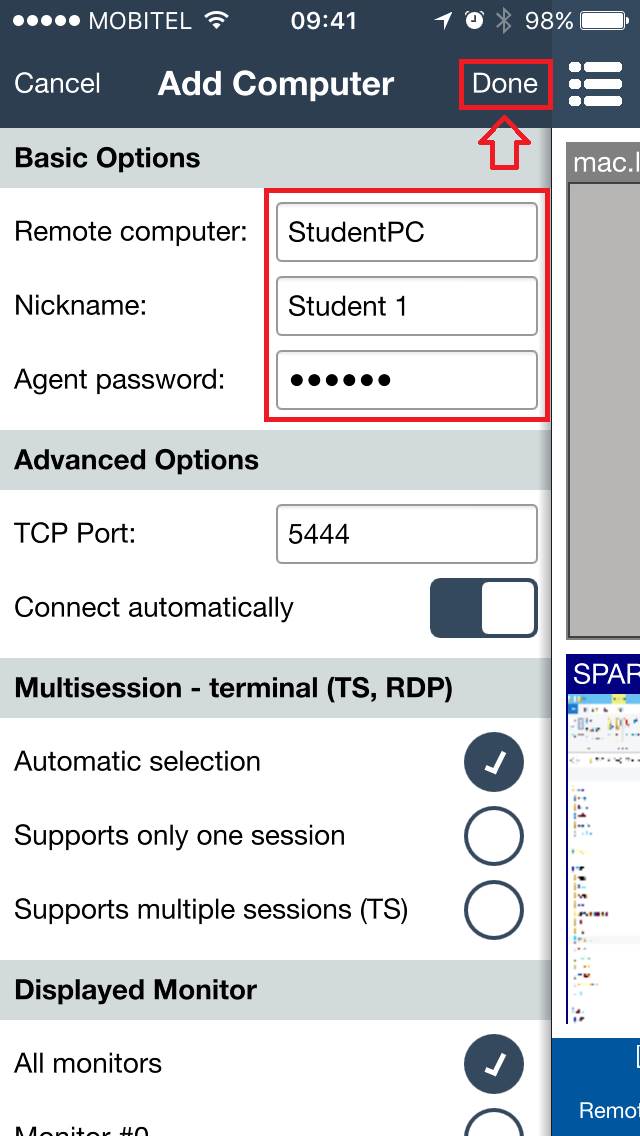The width and height of the screenshot is (640, 1136).
Task: Edit the Nickname field
Action: coord(406,306)
